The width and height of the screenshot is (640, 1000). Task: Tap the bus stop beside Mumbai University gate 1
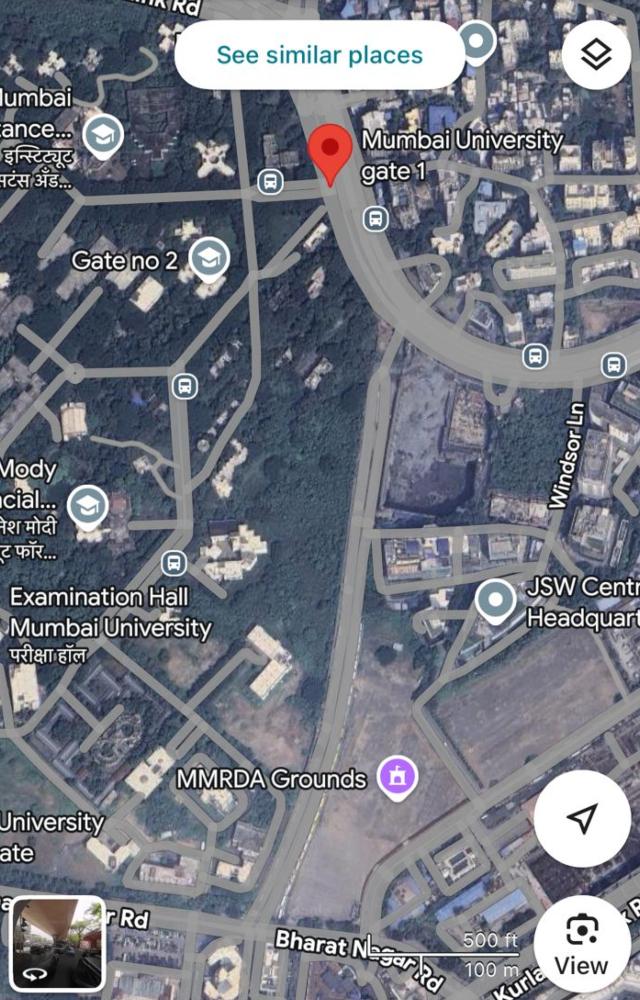click(375, 218)
